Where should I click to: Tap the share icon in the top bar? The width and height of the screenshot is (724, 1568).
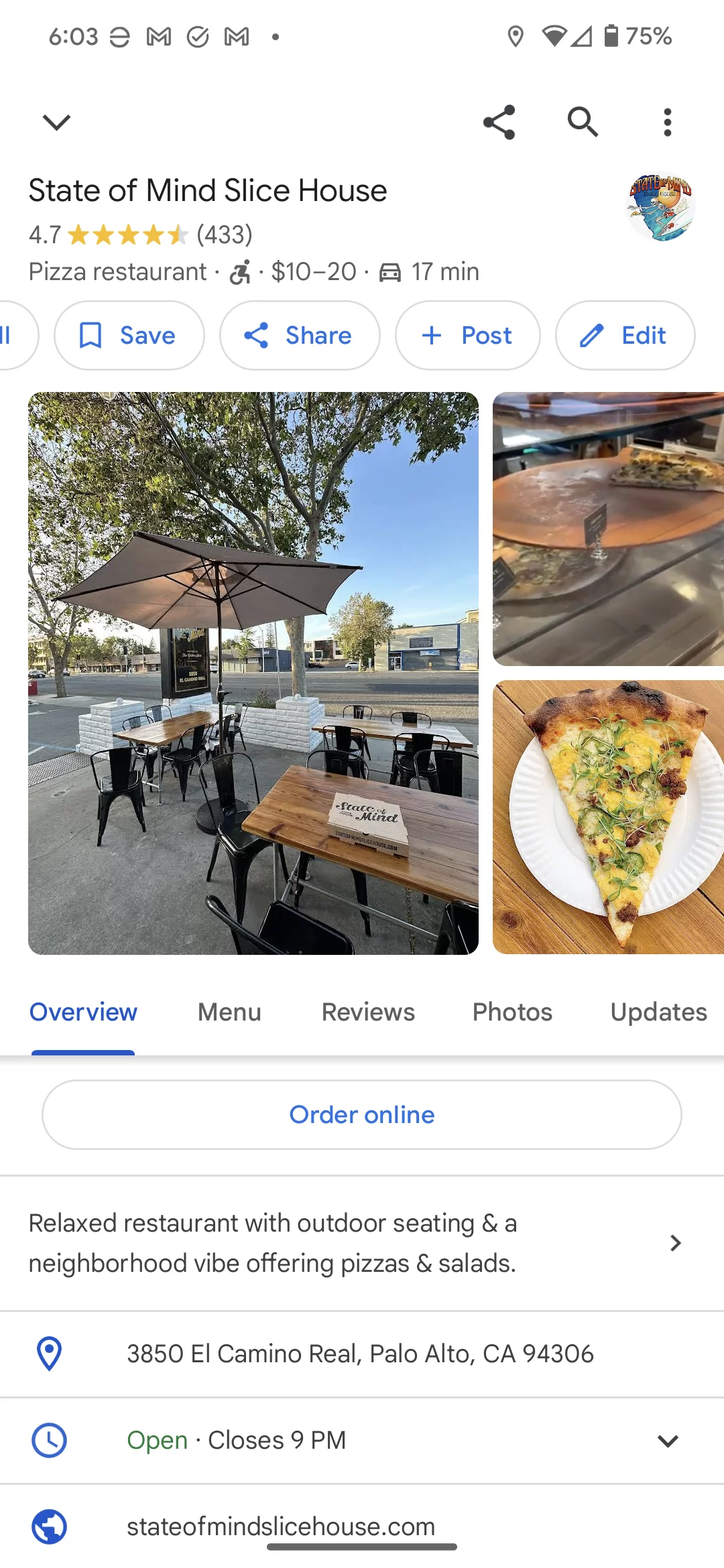499,122
